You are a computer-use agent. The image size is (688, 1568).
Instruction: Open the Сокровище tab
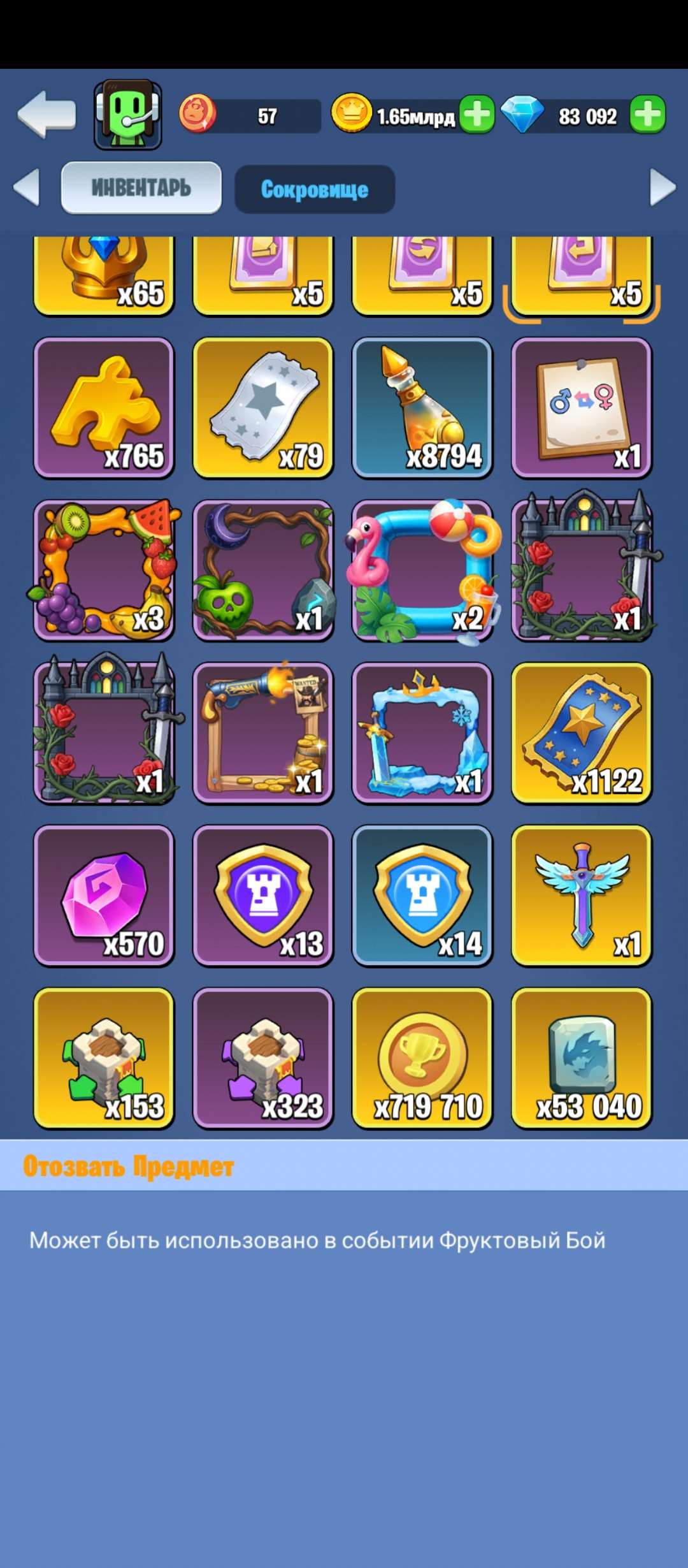pyautogui.click(x=314, y=188)
